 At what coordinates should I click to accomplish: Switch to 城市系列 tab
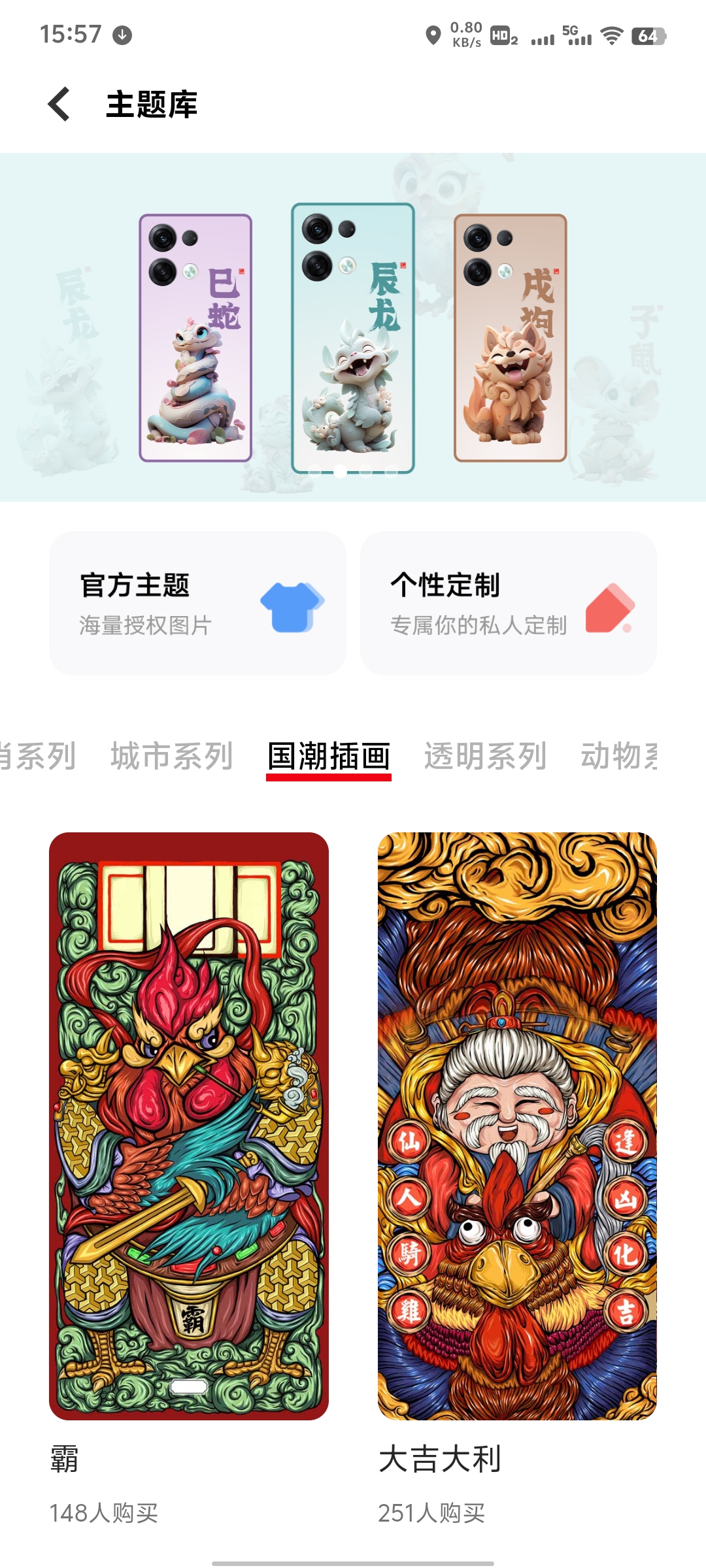(x=171, y=756)
